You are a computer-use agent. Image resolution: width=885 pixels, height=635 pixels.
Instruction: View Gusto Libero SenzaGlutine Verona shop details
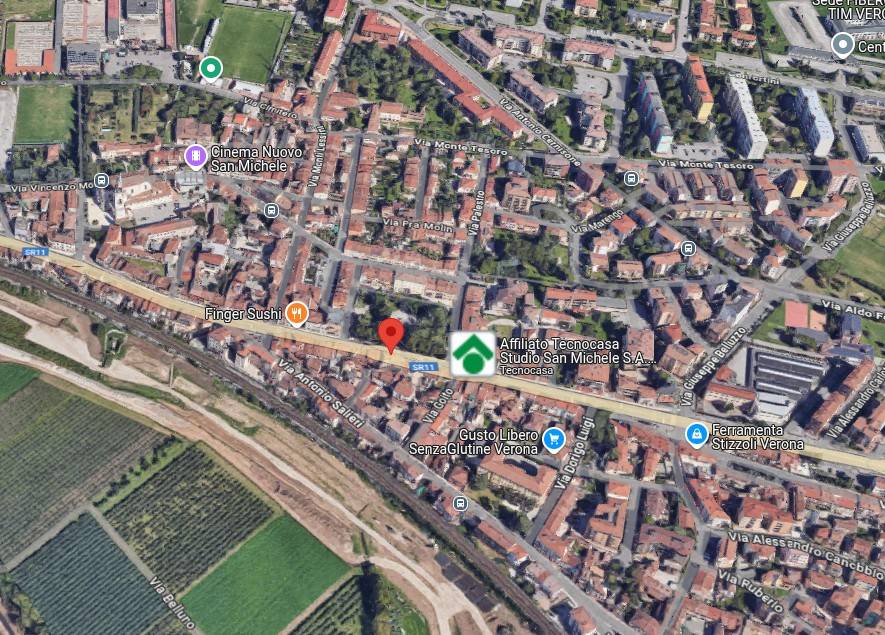click(554, 439)
